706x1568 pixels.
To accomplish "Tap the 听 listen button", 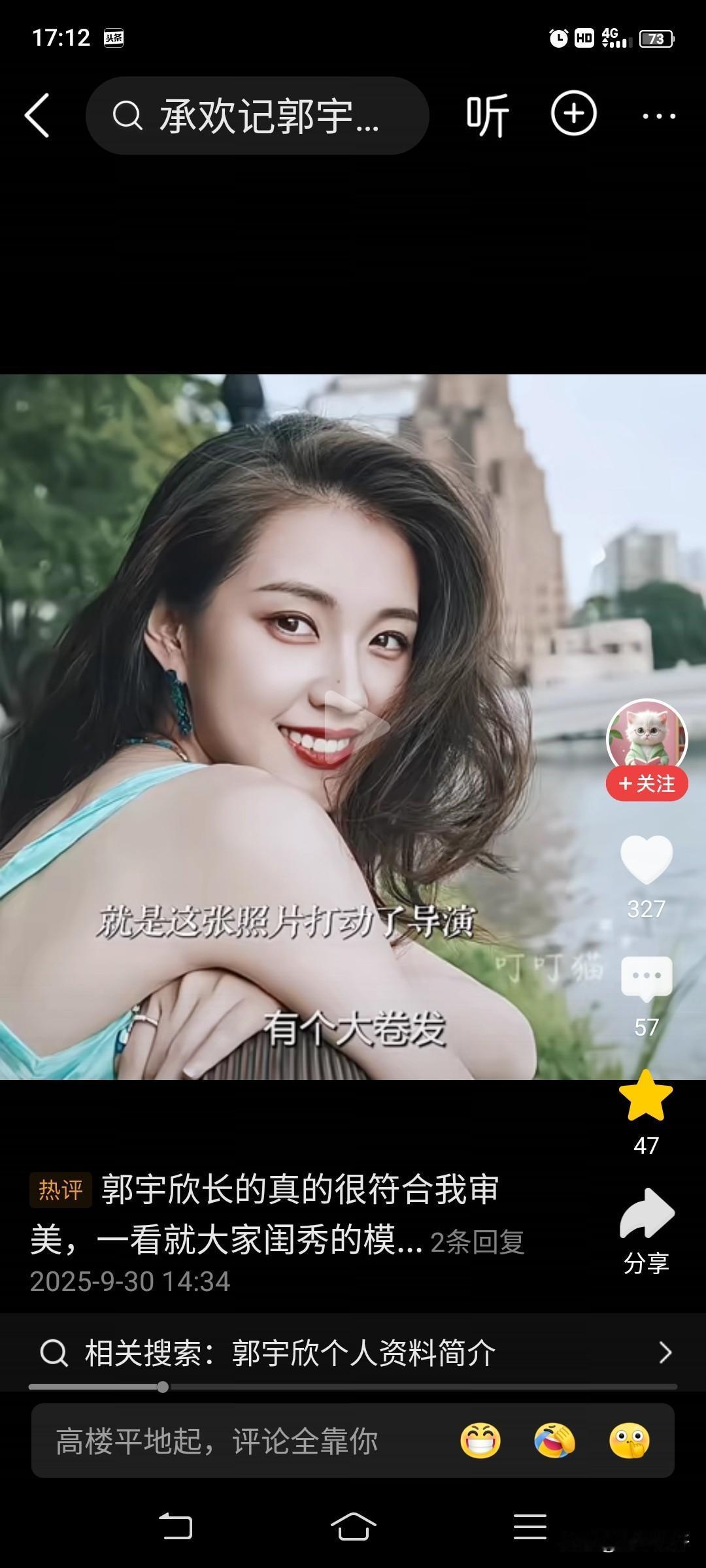I will pos(487,116).
